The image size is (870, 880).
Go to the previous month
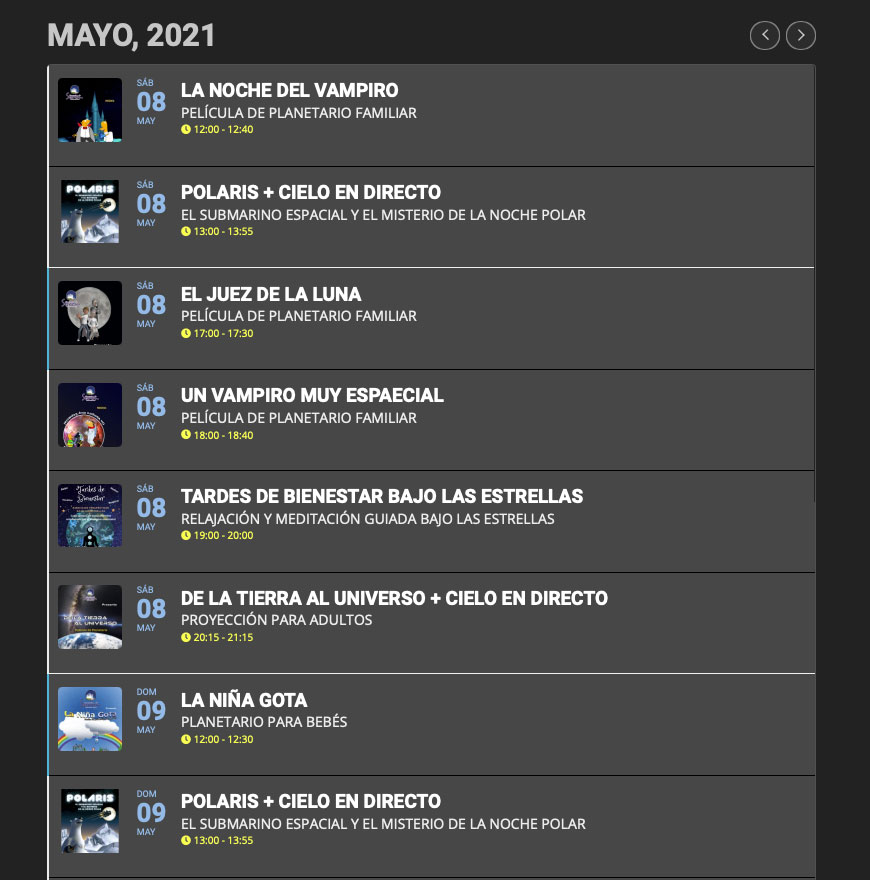click(765, 36)
